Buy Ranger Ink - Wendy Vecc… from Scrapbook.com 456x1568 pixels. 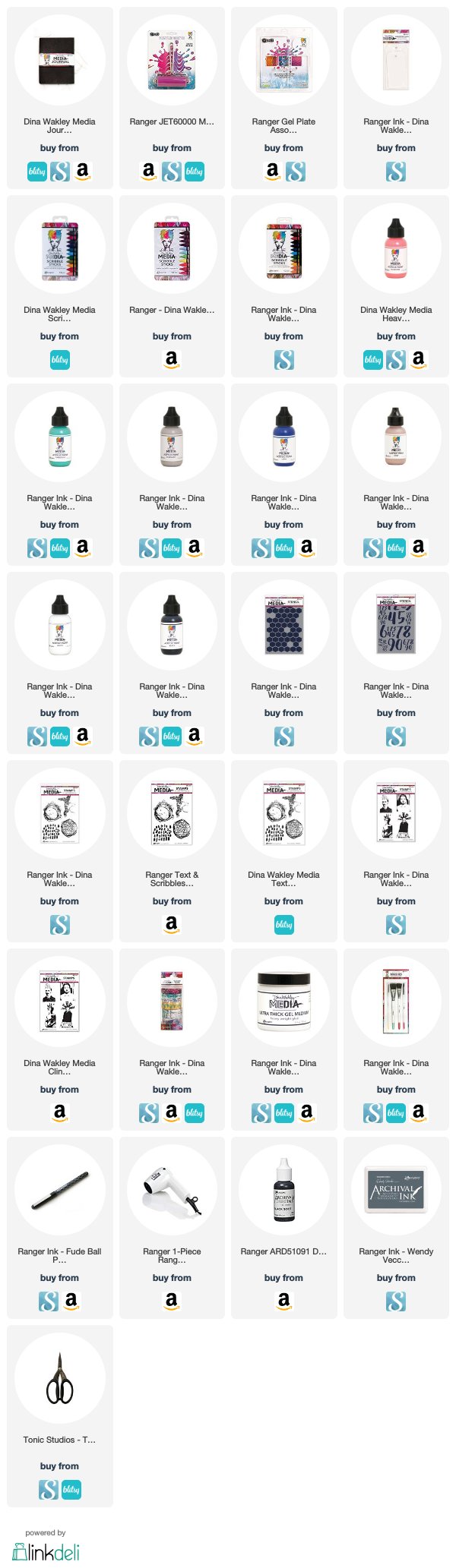click(x=396, y=1301)
